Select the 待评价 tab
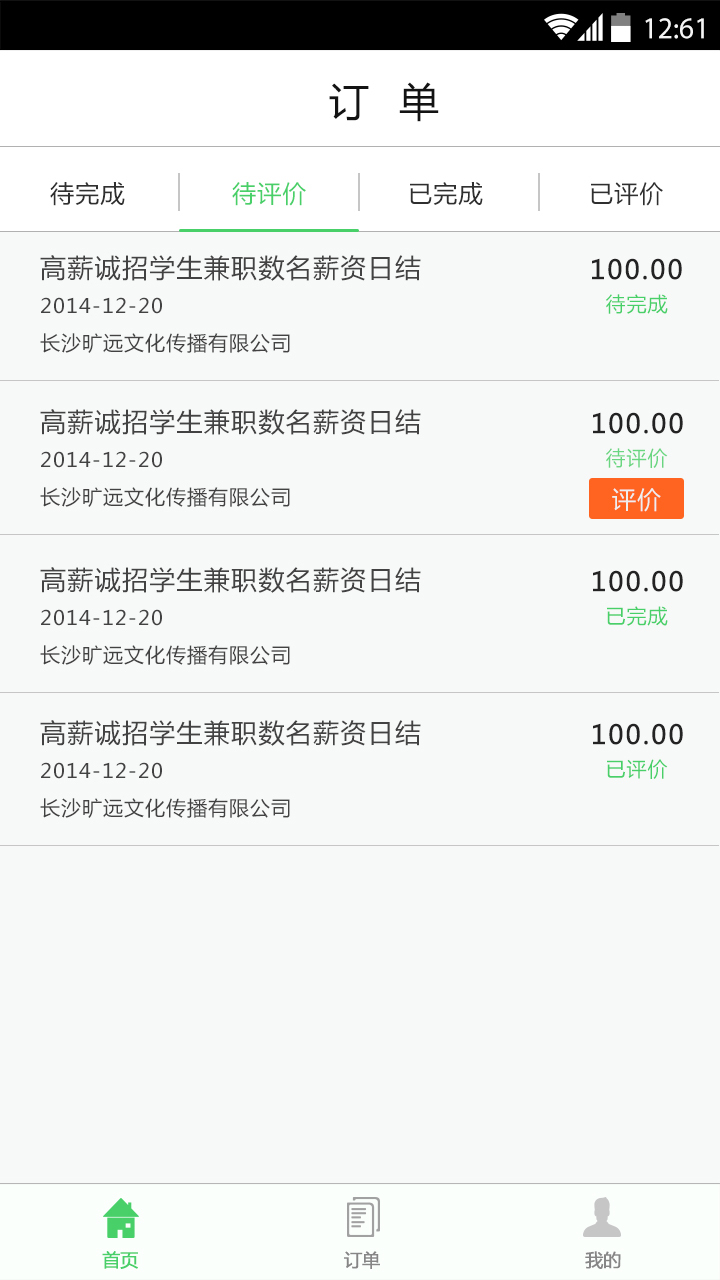720x1280 pixels. tap(269, 193)
